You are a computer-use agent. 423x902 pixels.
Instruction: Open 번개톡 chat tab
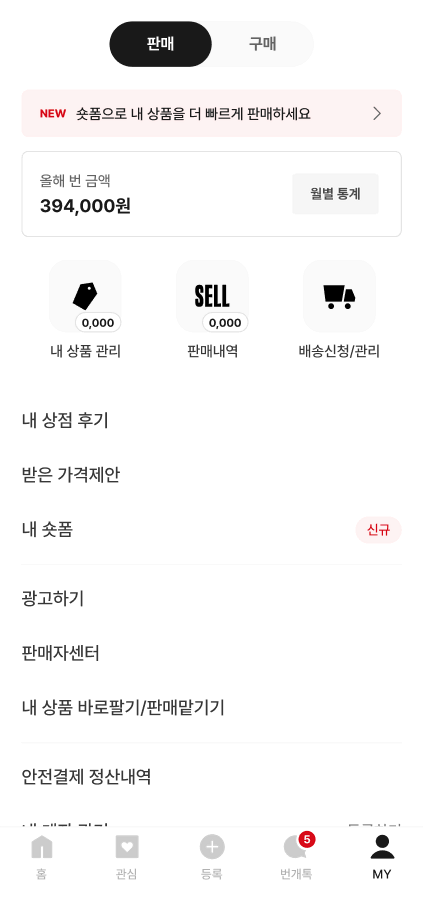click(x=296, y=857)
